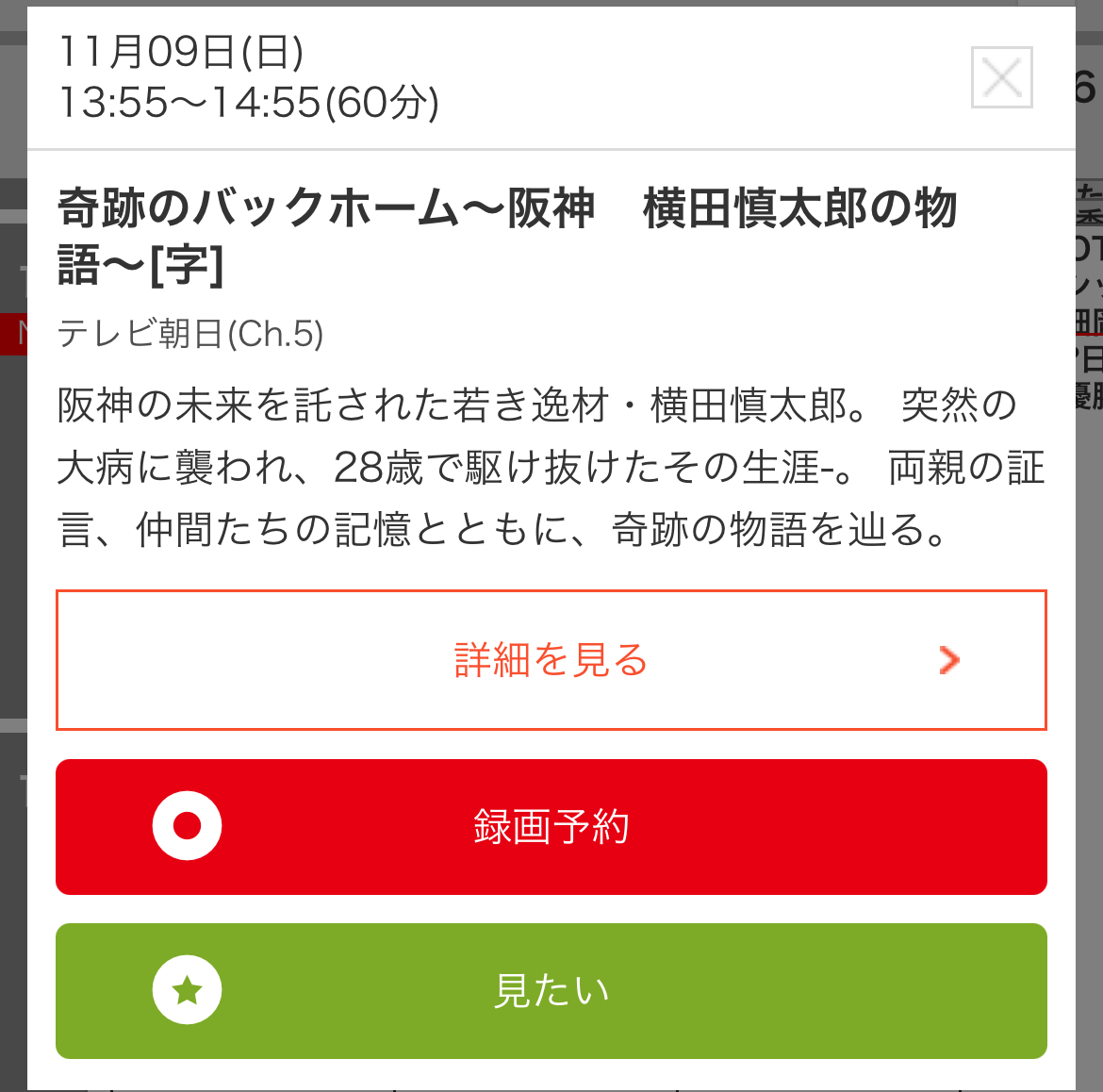Screen dimensions: 1103x1092
Task: Open 詳細を見る for full program details
Action: pos(551,660)
